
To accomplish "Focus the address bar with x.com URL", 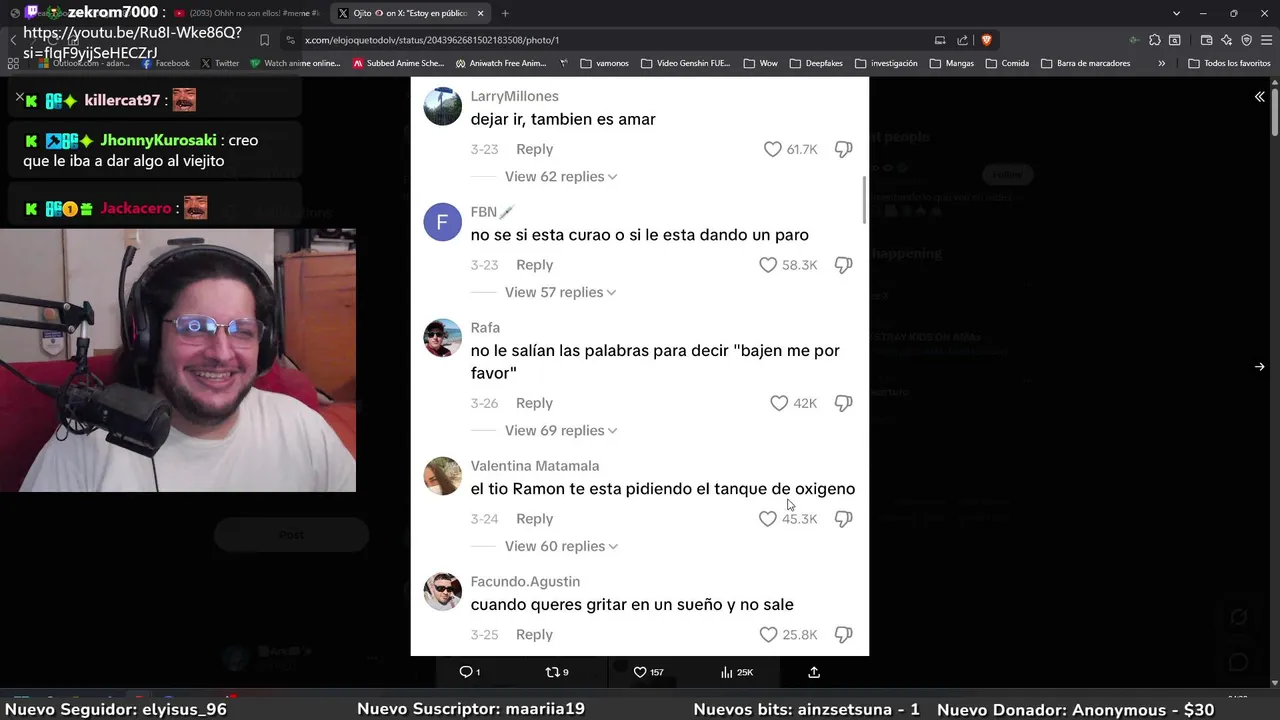I will pos(600,40).
